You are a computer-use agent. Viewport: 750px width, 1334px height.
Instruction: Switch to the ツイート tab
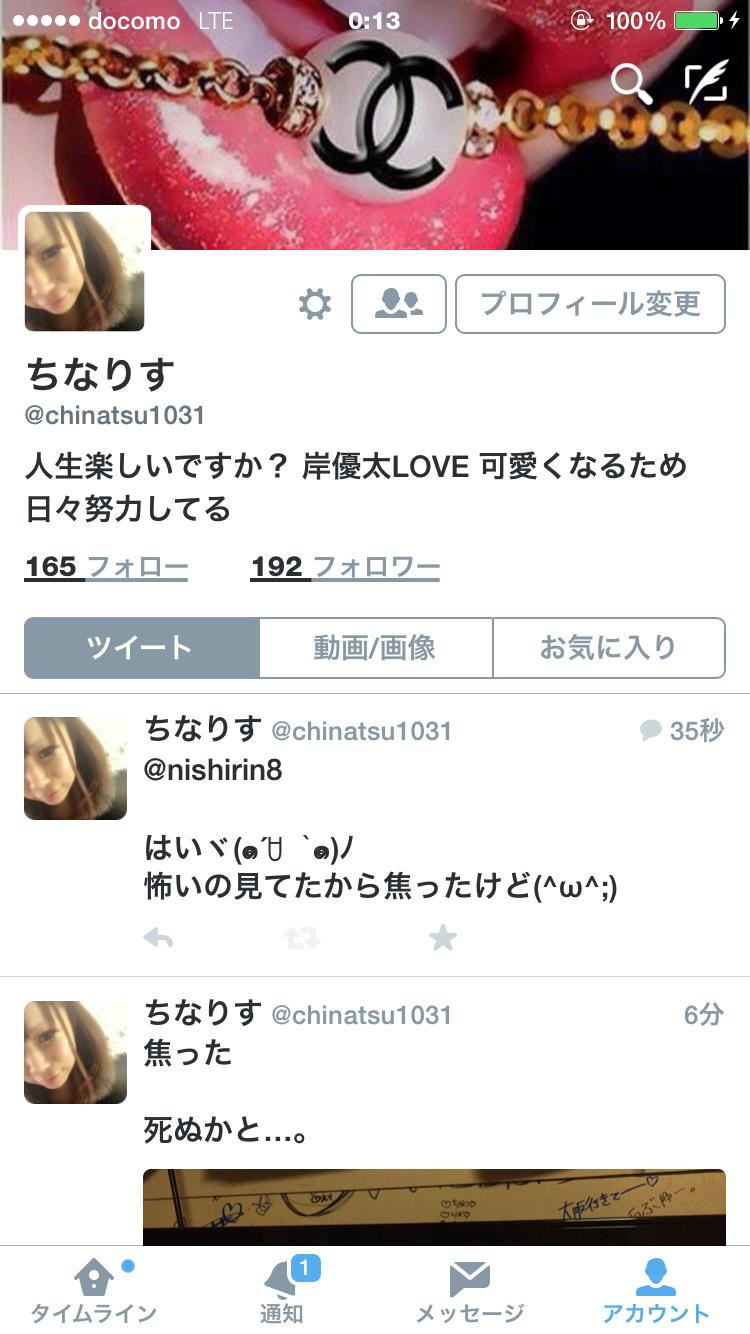coord(141,648)
